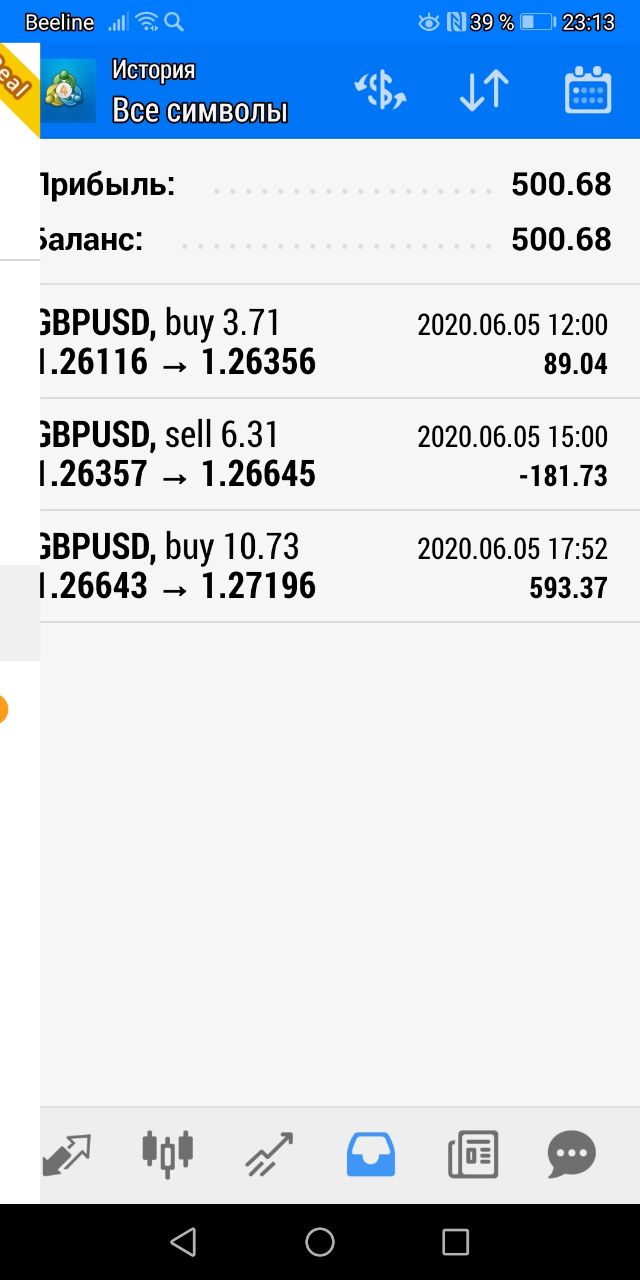Go to the home screen via system home
The width and height of the screenshot is (640, 1280).
[320, 1242]
